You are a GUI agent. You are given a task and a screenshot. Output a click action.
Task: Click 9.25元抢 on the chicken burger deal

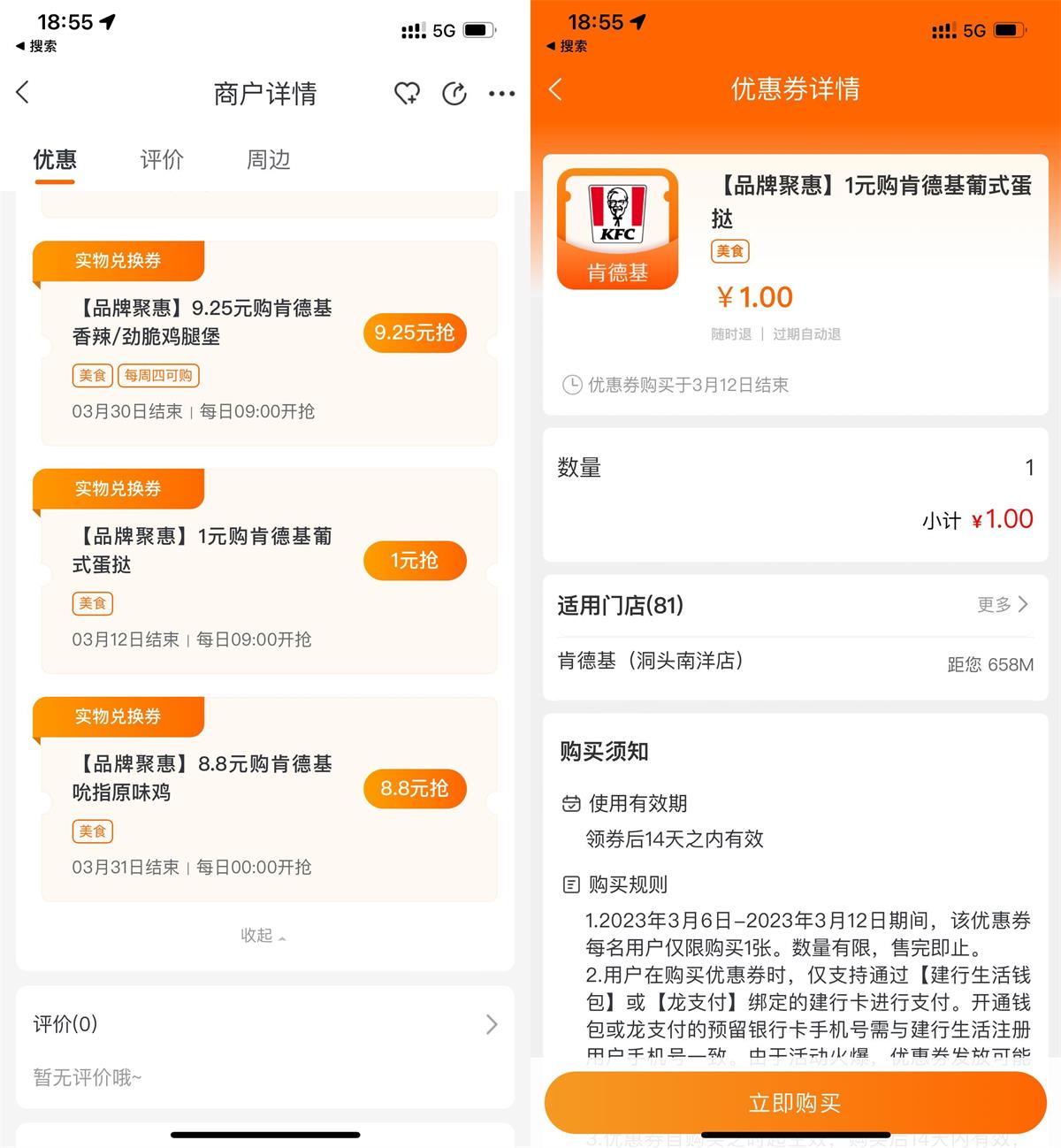pyautogui.click(x=415, y=333)
